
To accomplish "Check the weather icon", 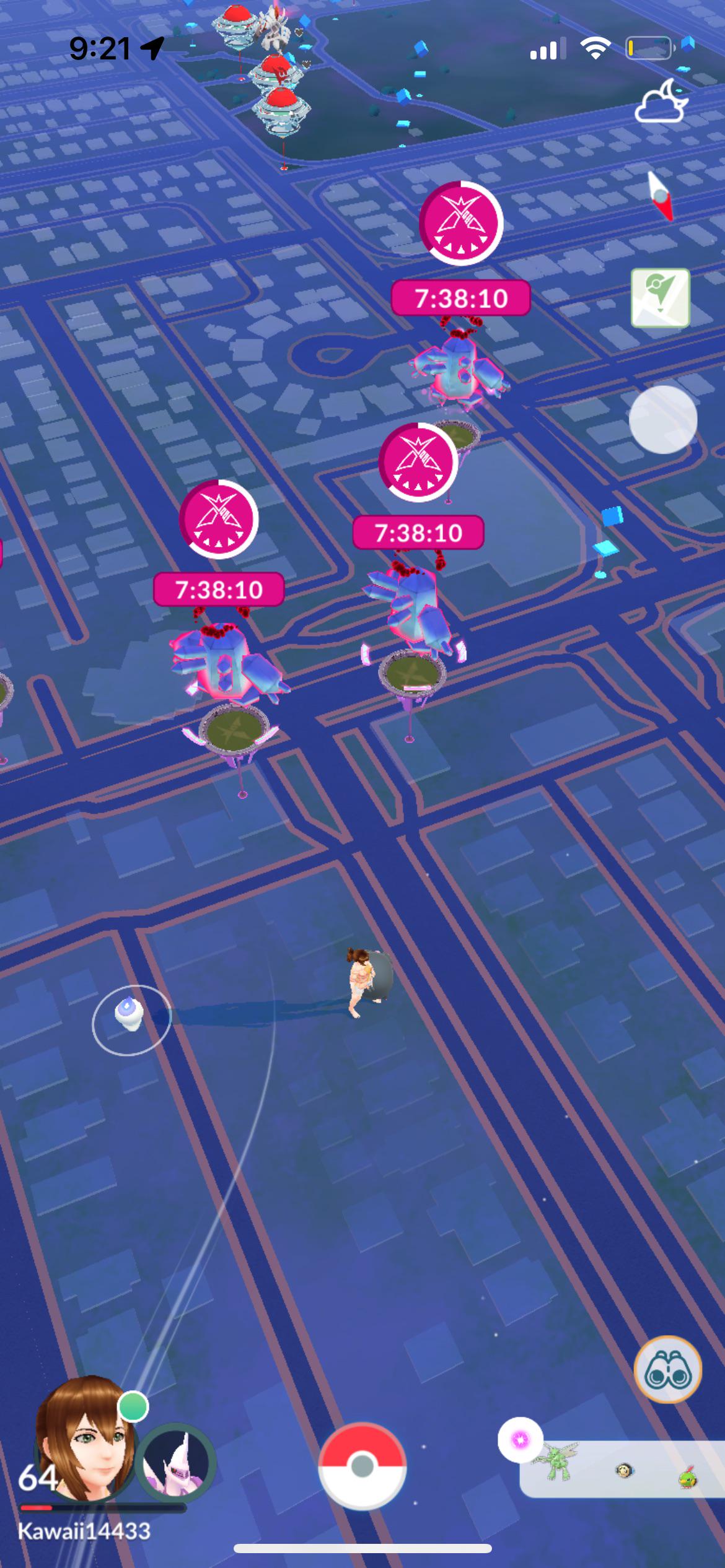I will [x=662, y=102].
